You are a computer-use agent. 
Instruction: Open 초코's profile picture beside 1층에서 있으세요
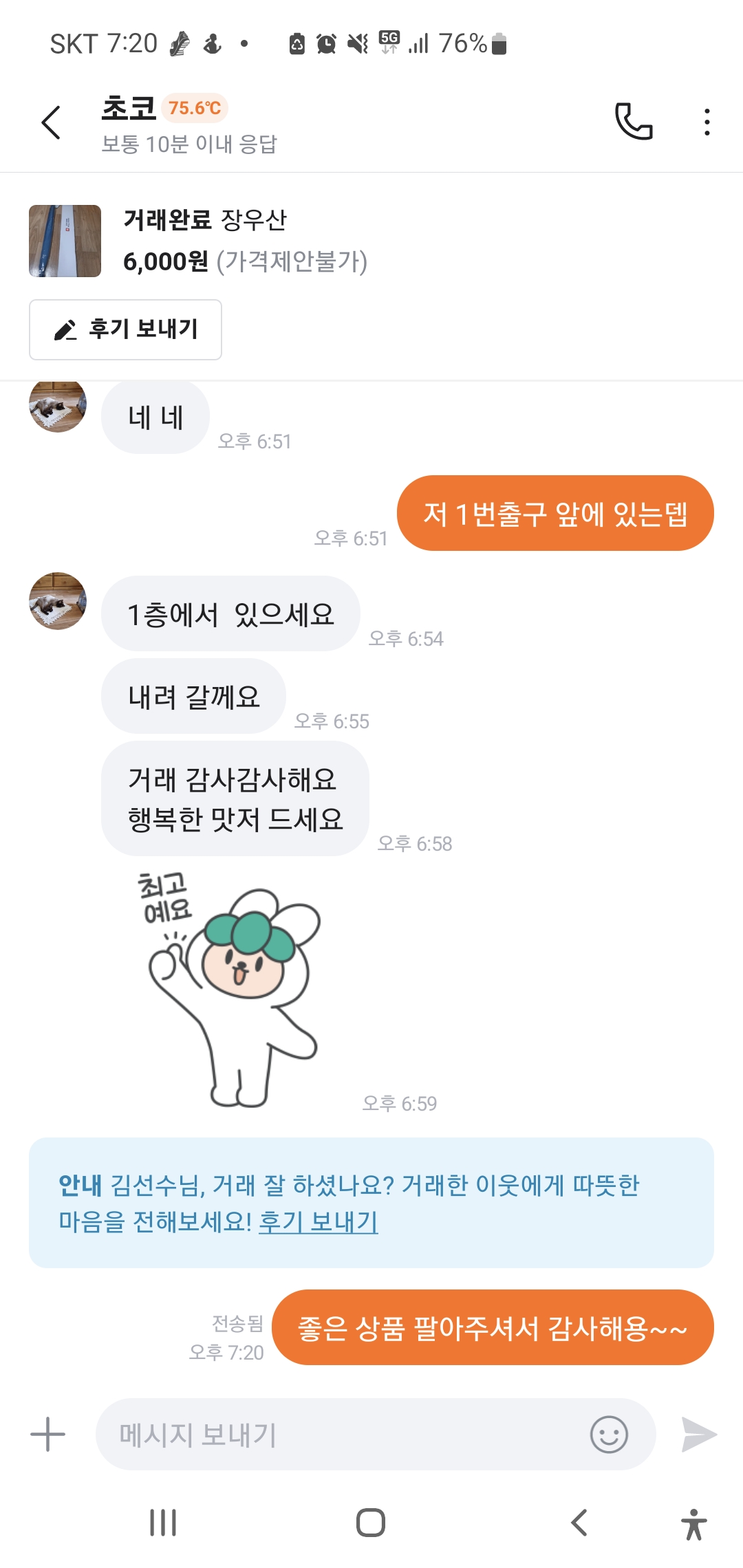point(58,600)
